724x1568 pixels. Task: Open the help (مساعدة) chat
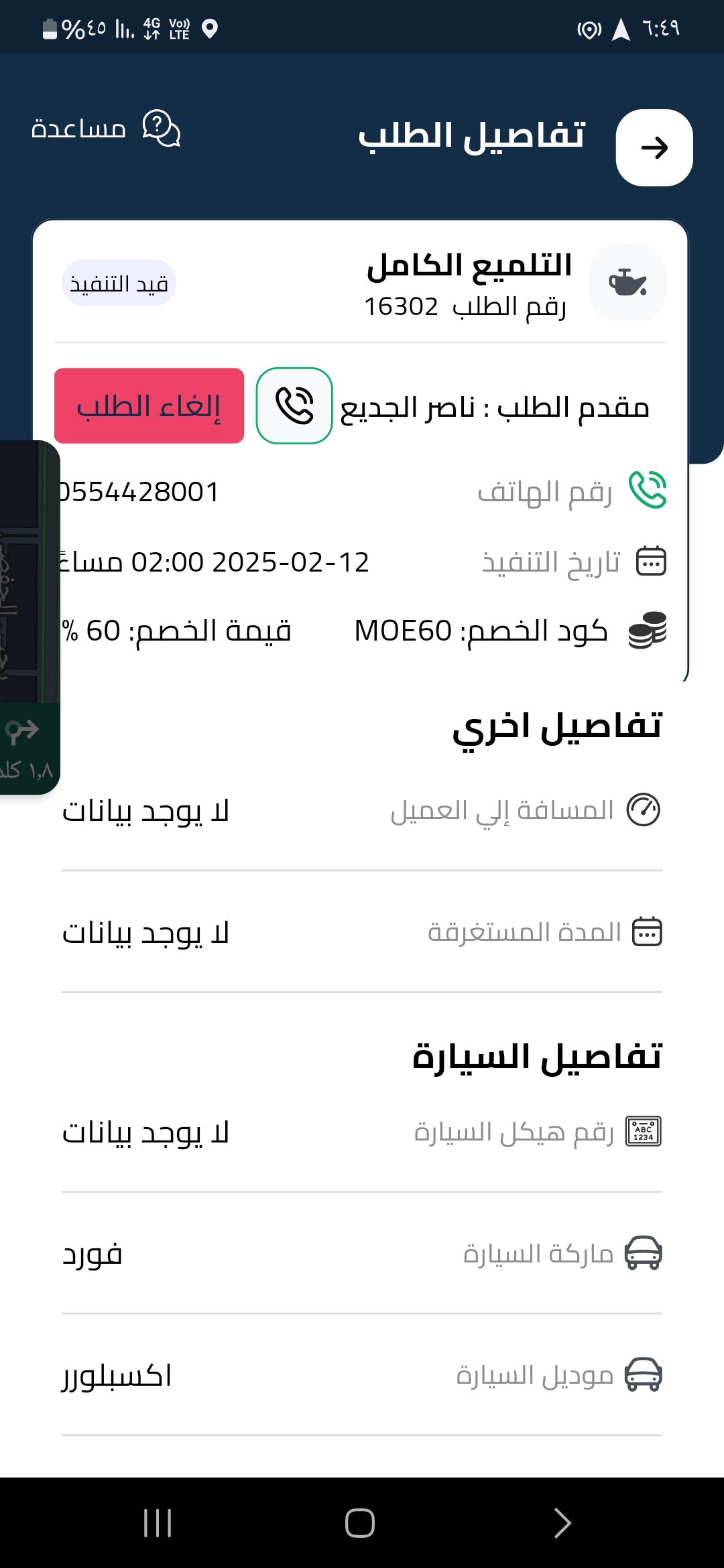[x=106, y=128]
